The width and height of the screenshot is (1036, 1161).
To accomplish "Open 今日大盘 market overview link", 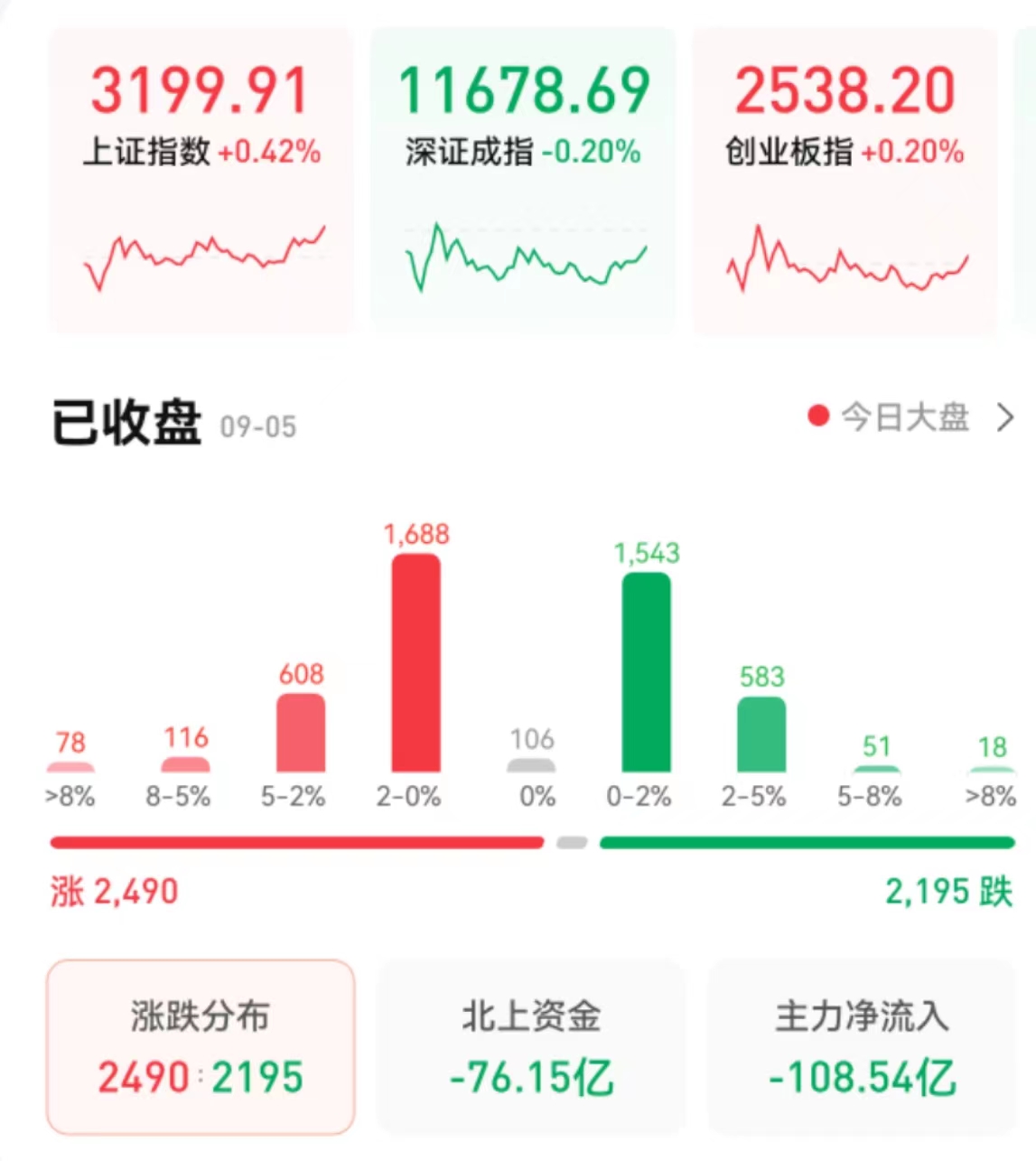I will coord(909,417).
